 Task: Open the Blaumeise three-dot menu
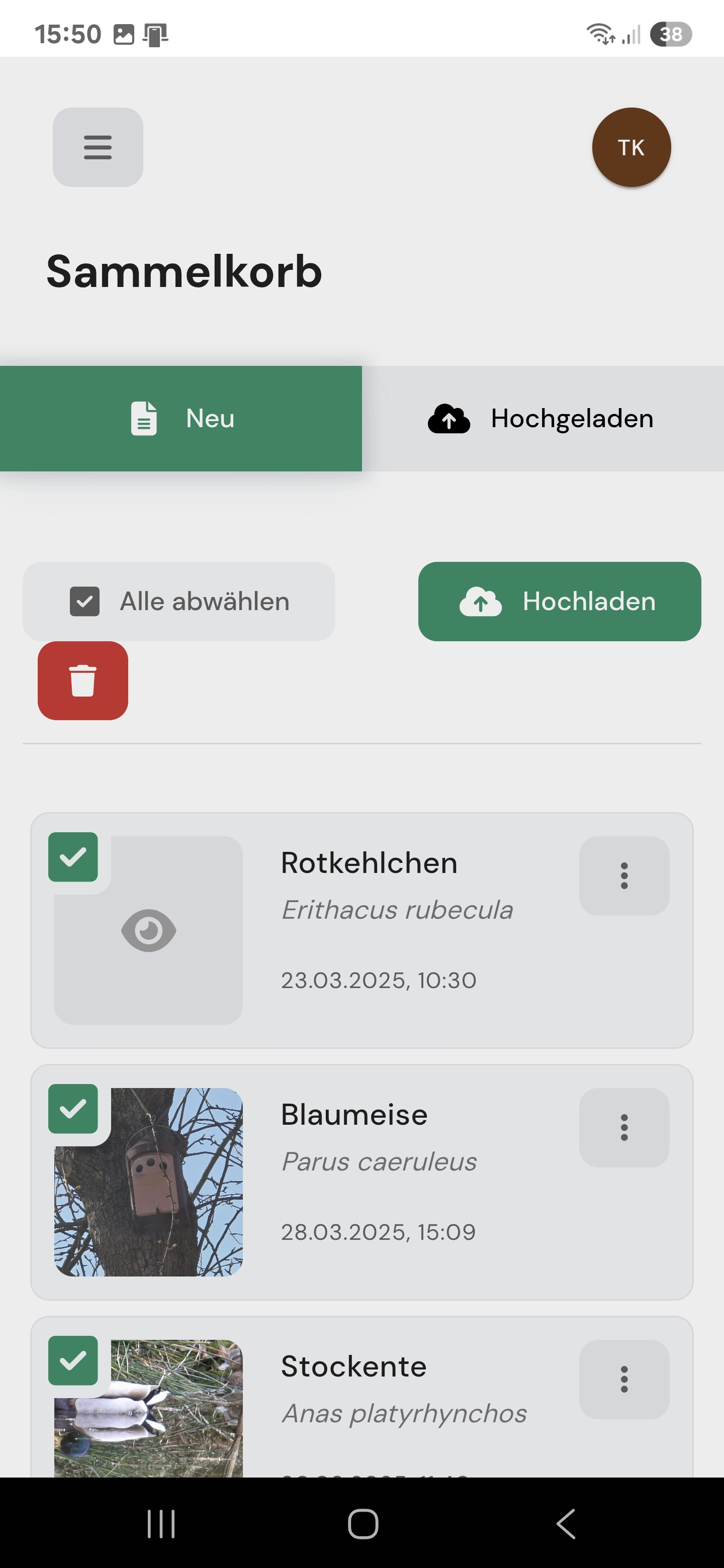[x=624, y=1128]
